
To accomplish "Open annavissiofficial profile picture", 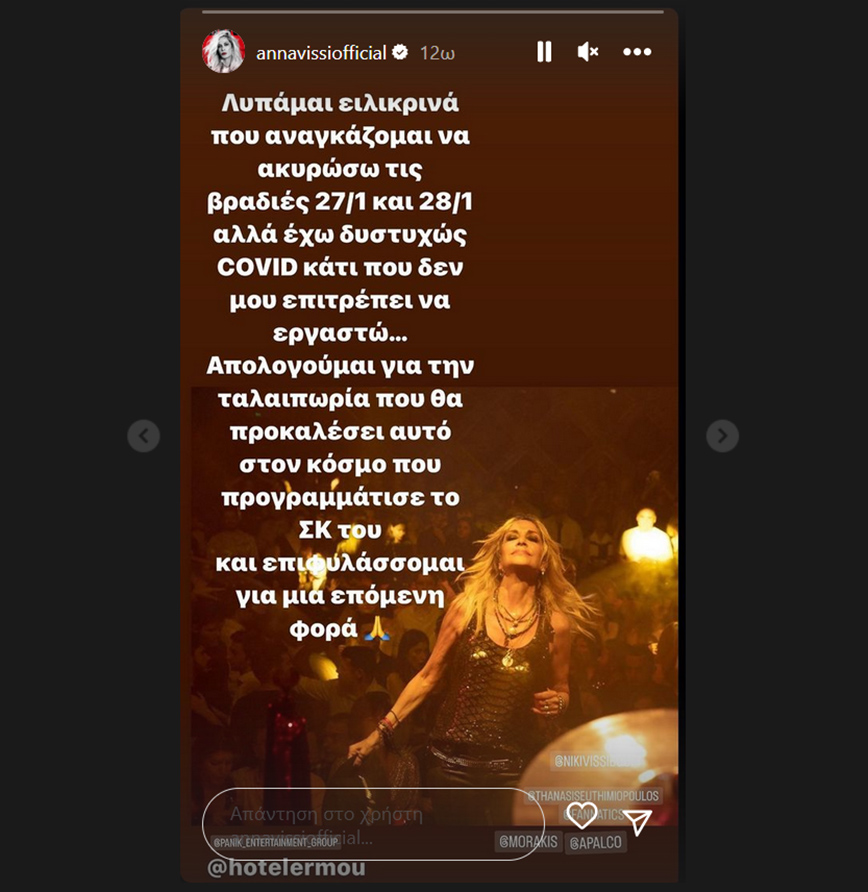I will click(x=224, y=52).
